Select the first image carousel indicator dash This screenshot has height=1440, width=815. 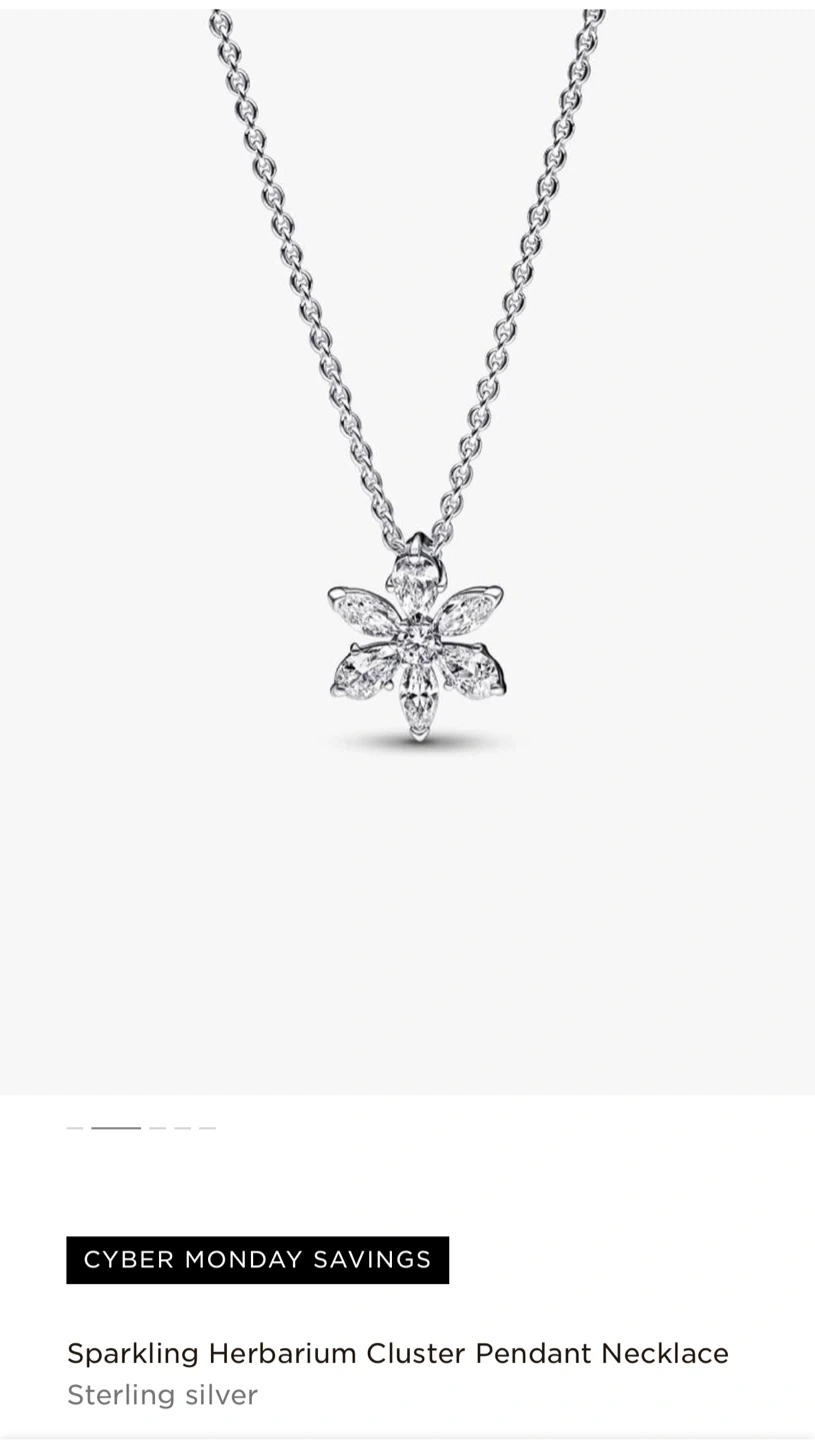click(x=75, y=1127)
